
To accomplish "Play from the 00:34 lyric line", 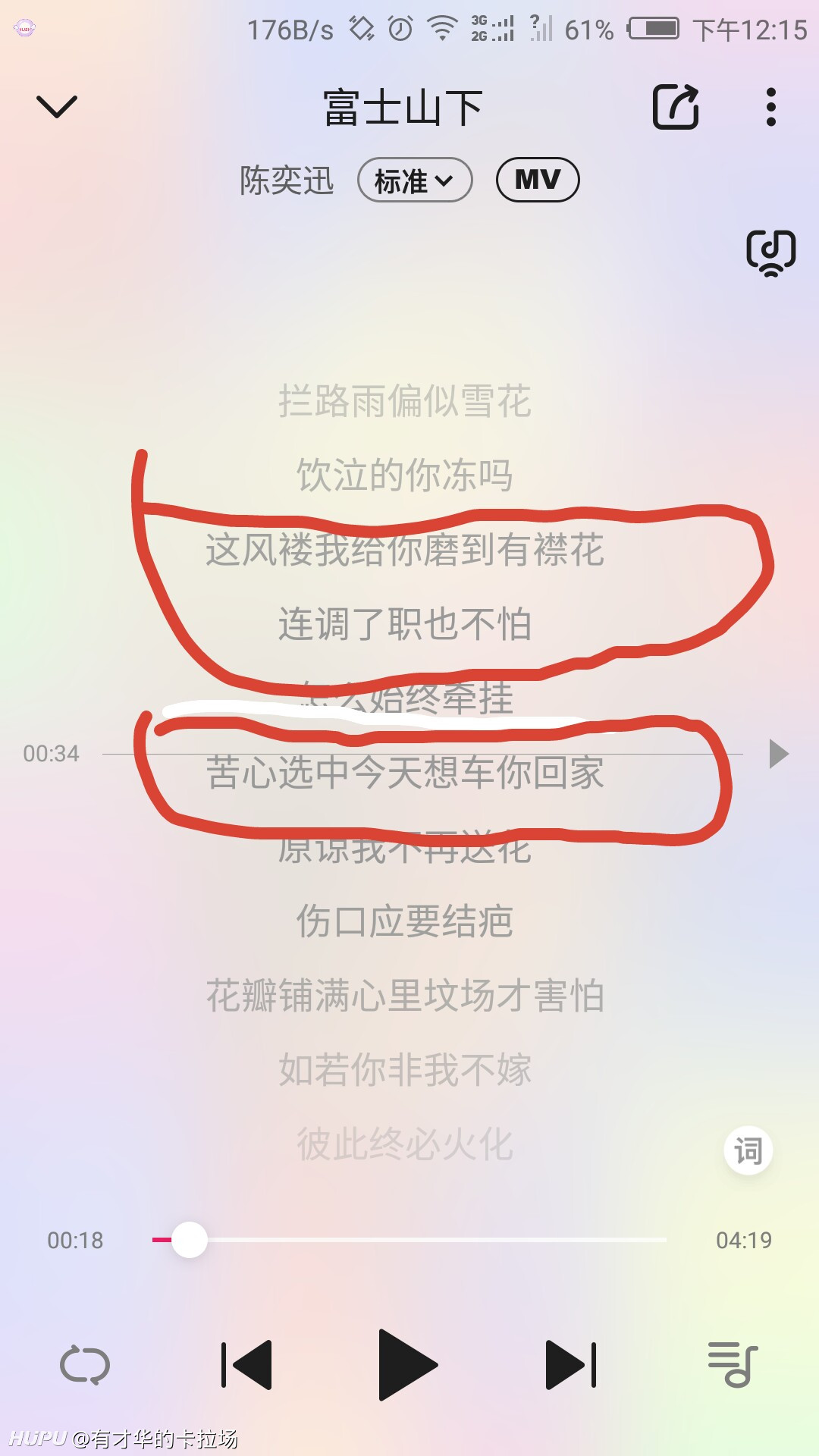I will coord(779,754).
